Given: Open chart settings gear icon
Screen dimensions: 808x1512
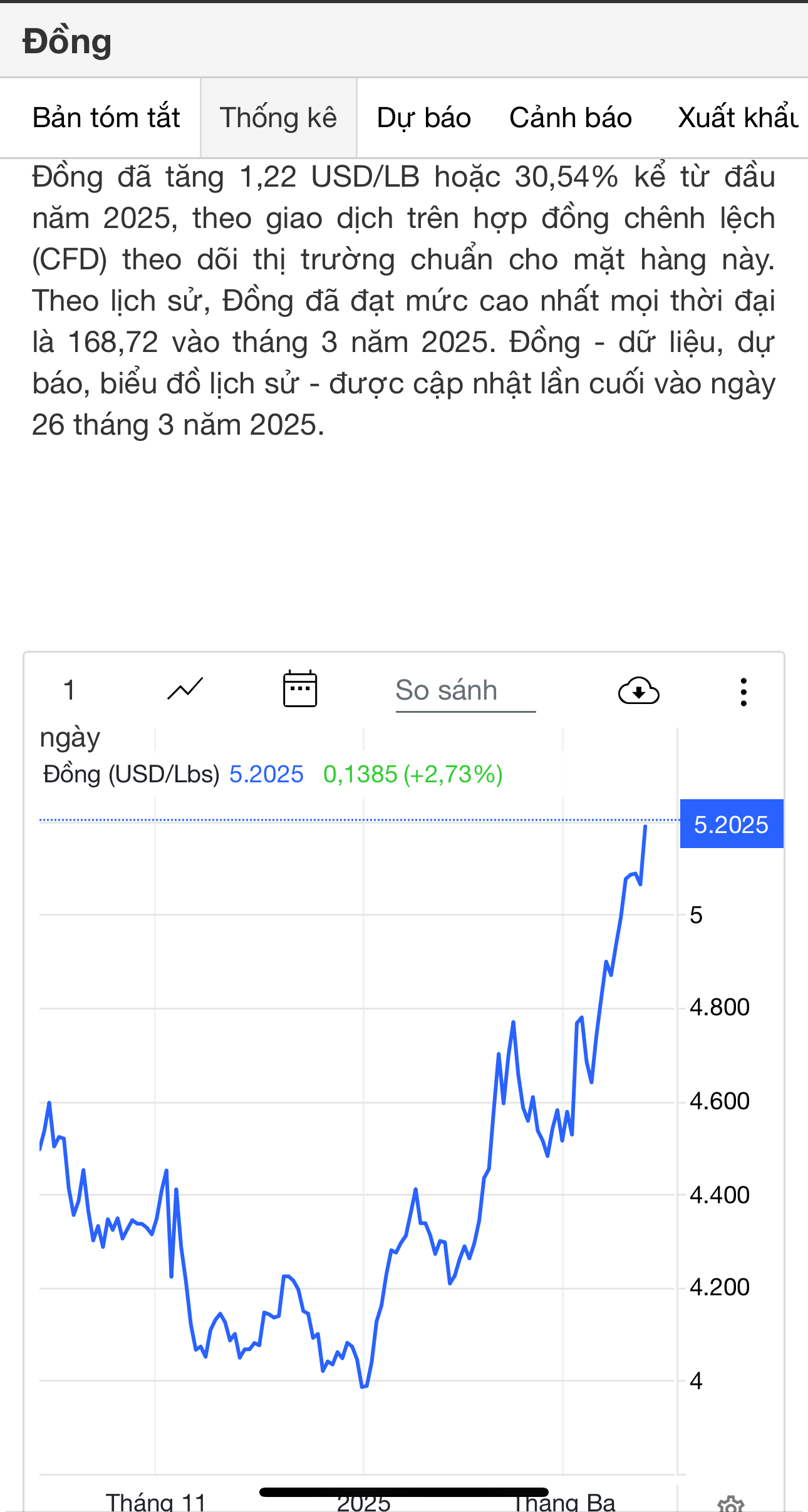Looking at the screenshot, I should [x=730, y=1503].
